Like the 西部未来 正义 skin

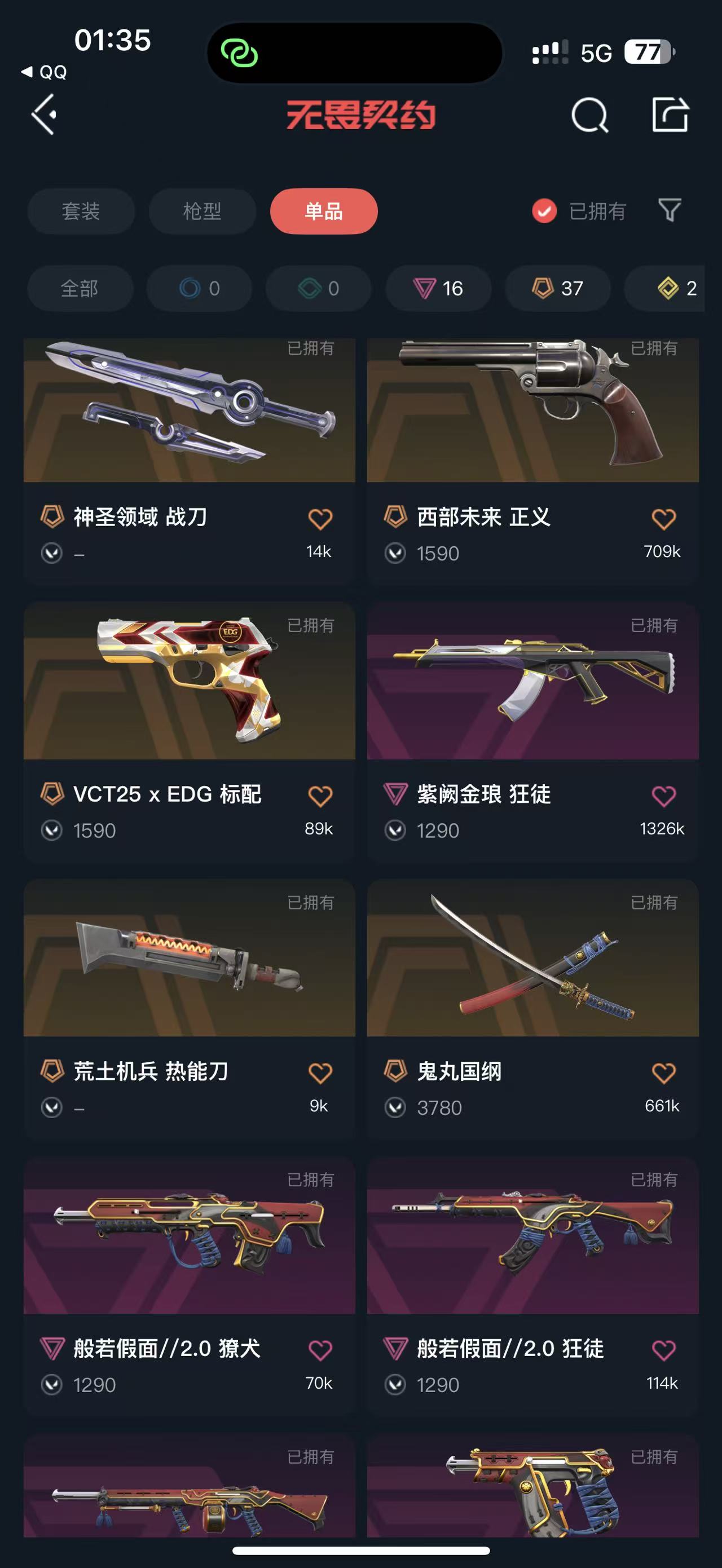[x=663, y=519]
